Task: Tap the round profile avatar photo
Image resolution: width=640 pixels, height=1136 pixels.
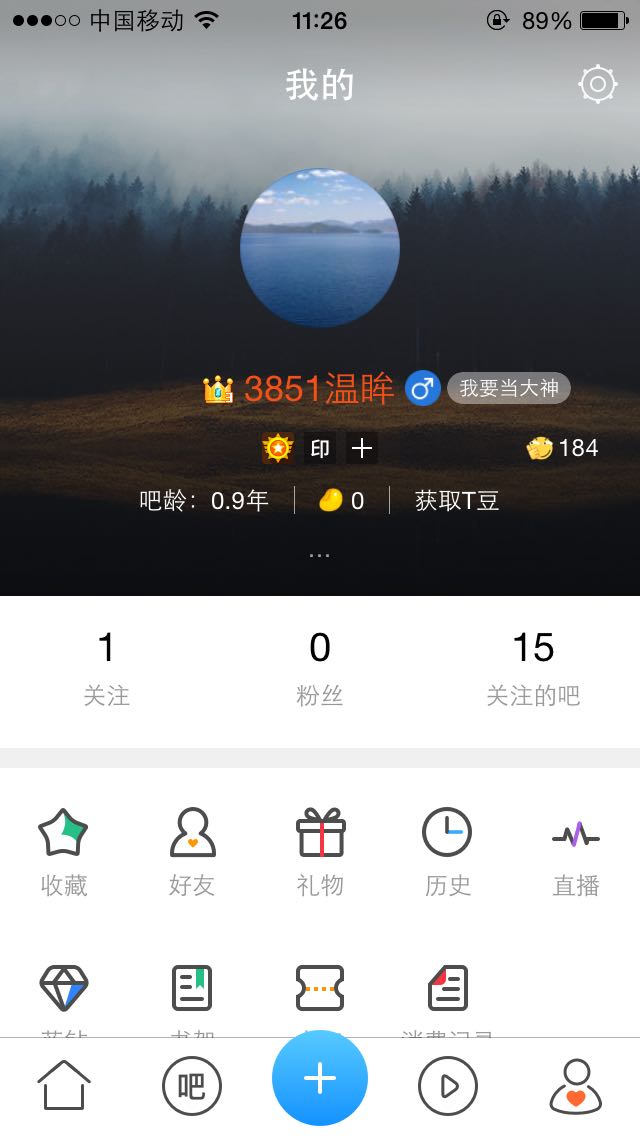Action: pyautogui.click(x=320, y=247)
